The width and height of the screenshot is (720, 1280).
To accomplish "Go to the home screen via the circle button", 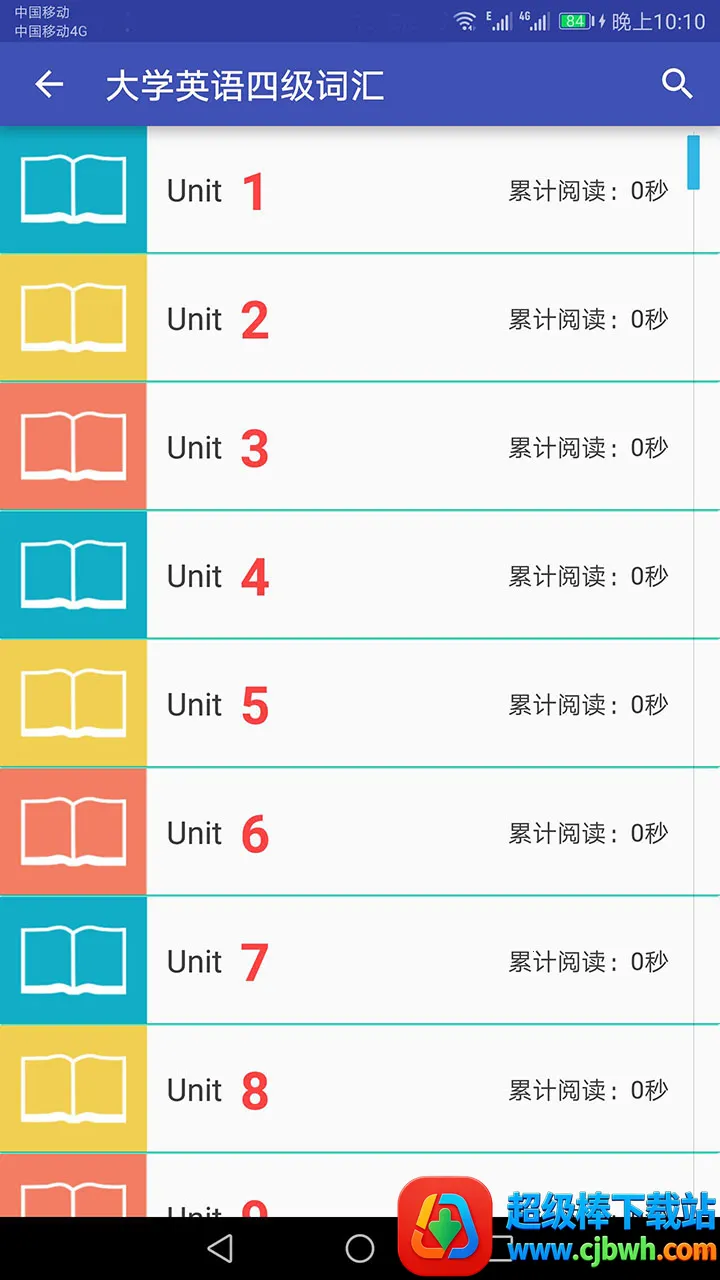I will tap(360, 1248).
